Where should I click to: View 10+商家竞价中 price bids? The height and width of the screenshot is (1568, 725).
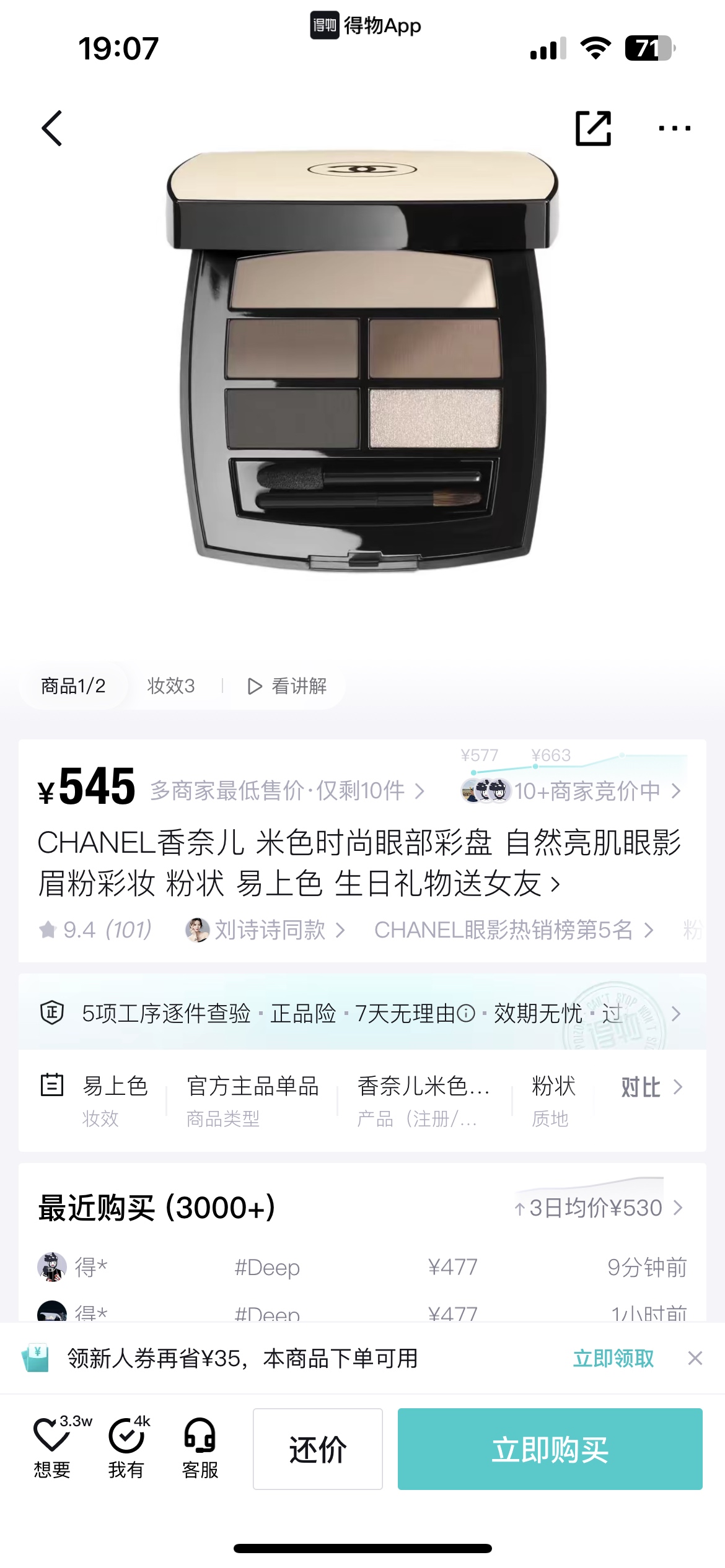pyautogui.click(x=586, y=791)
